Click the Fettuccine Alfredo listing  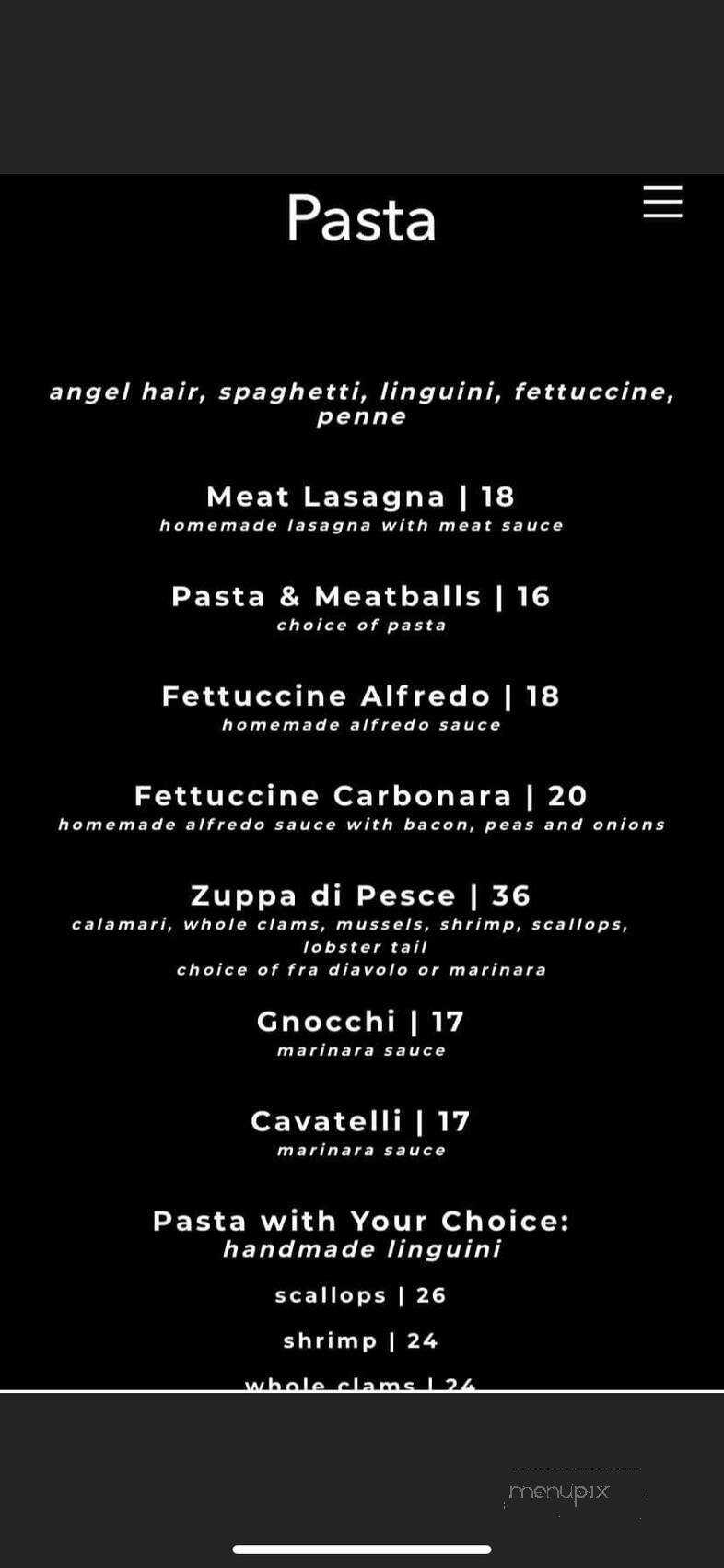click(361, 696)
